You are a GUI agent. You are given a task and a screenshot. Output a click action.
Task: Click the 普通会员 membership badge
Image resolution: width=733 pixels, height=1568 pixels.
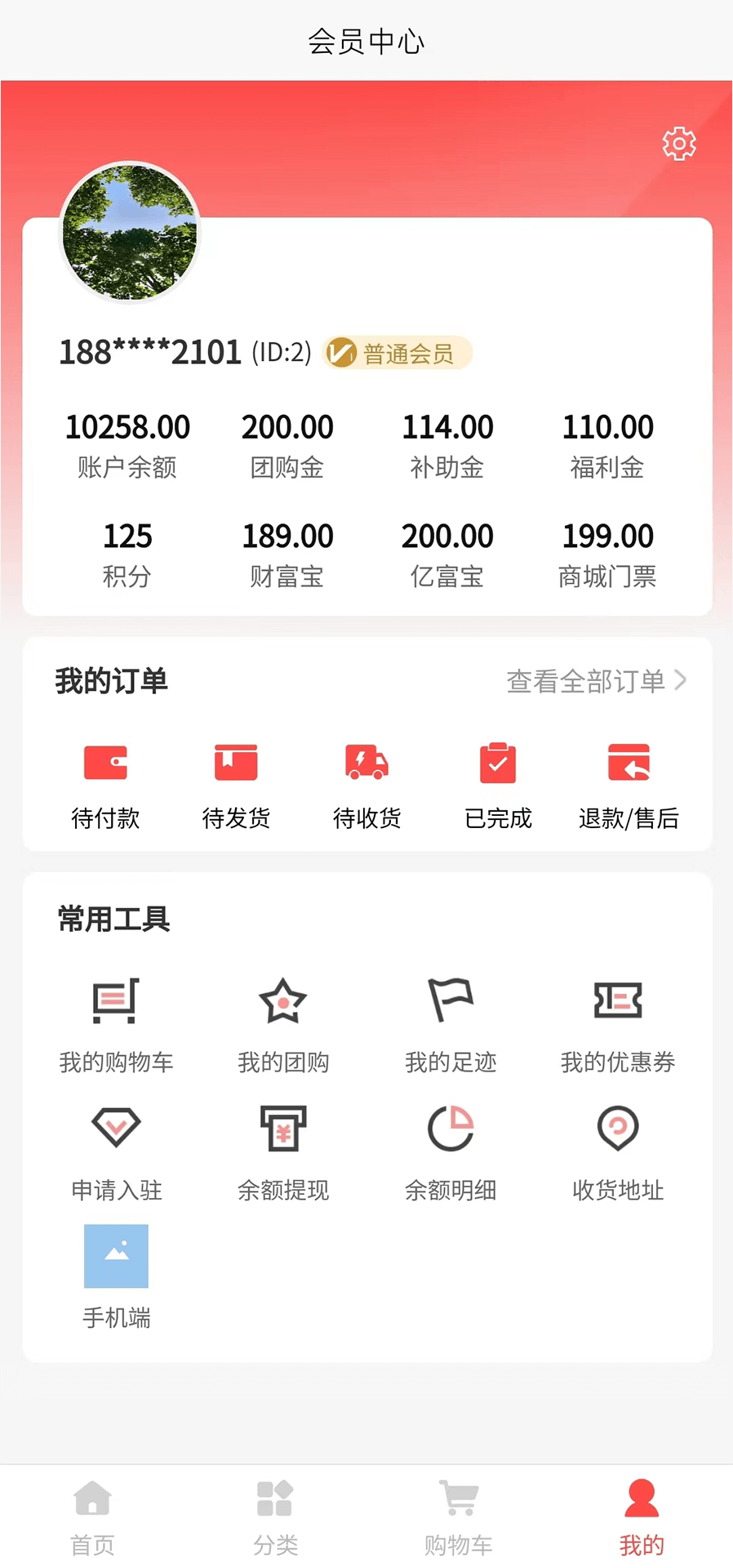pyautogui.click(x=397, y=353)
